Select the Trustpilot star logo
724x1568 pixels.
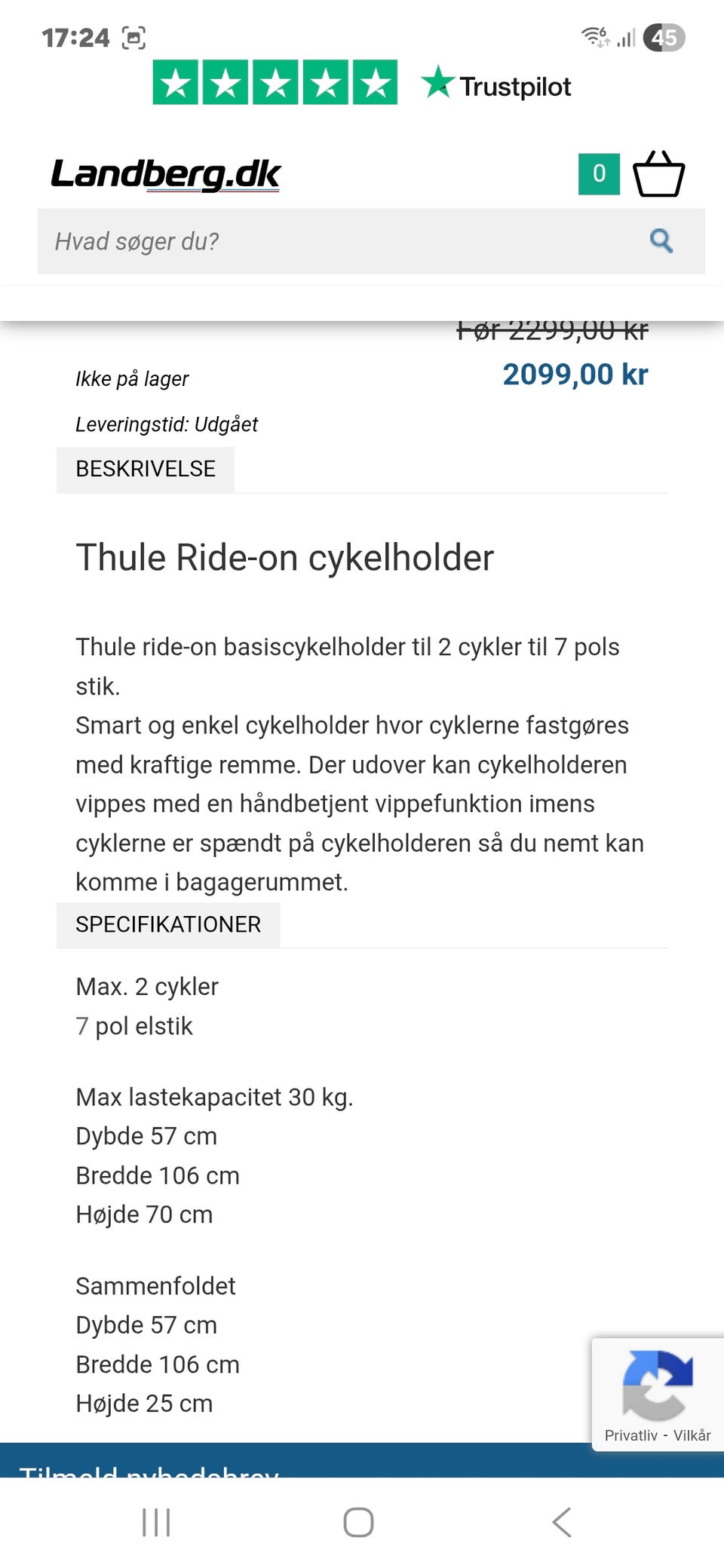438,83
